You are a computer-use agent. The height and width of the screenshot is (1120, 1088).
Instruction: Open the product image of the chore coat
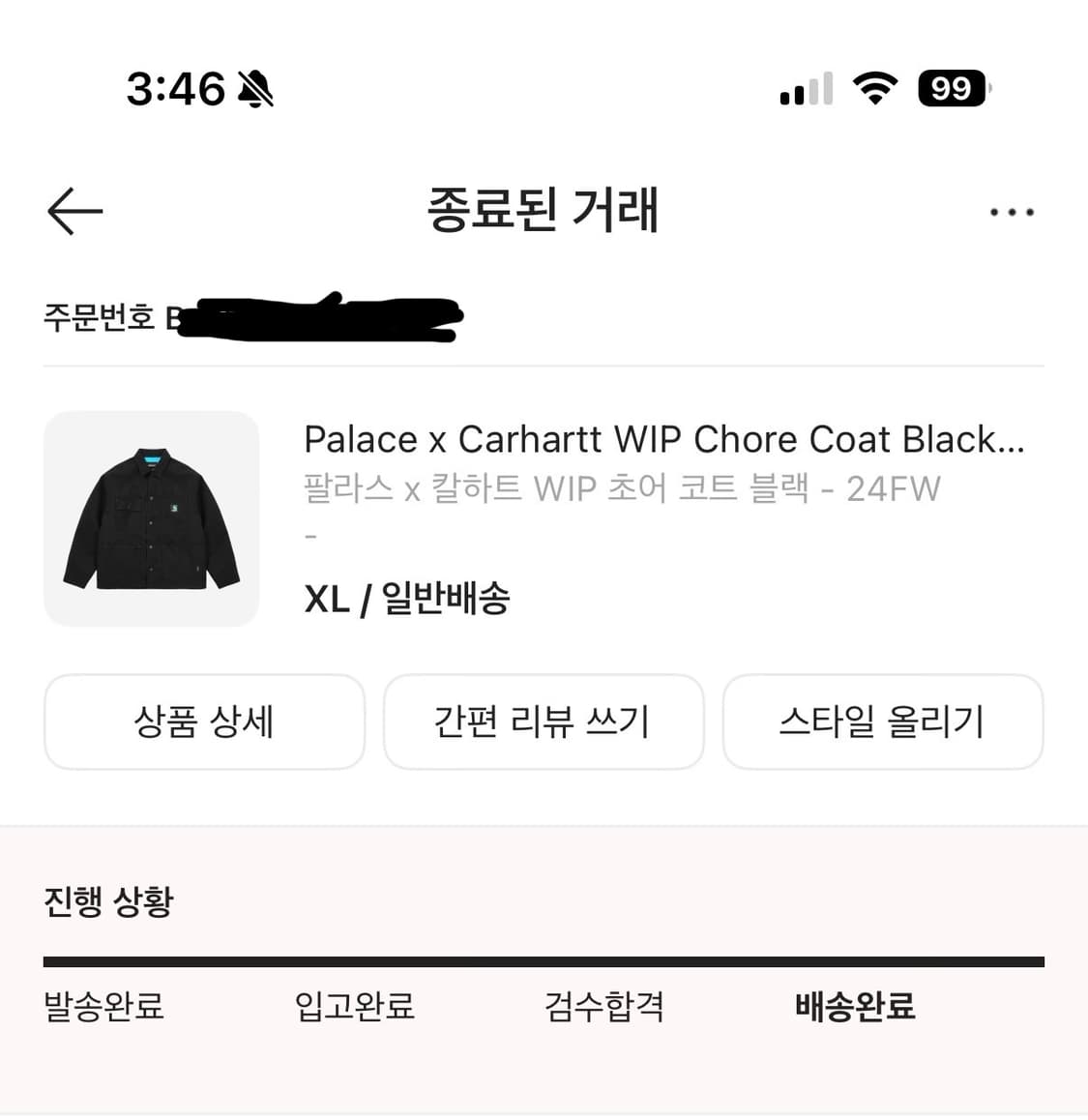point(151,519)
